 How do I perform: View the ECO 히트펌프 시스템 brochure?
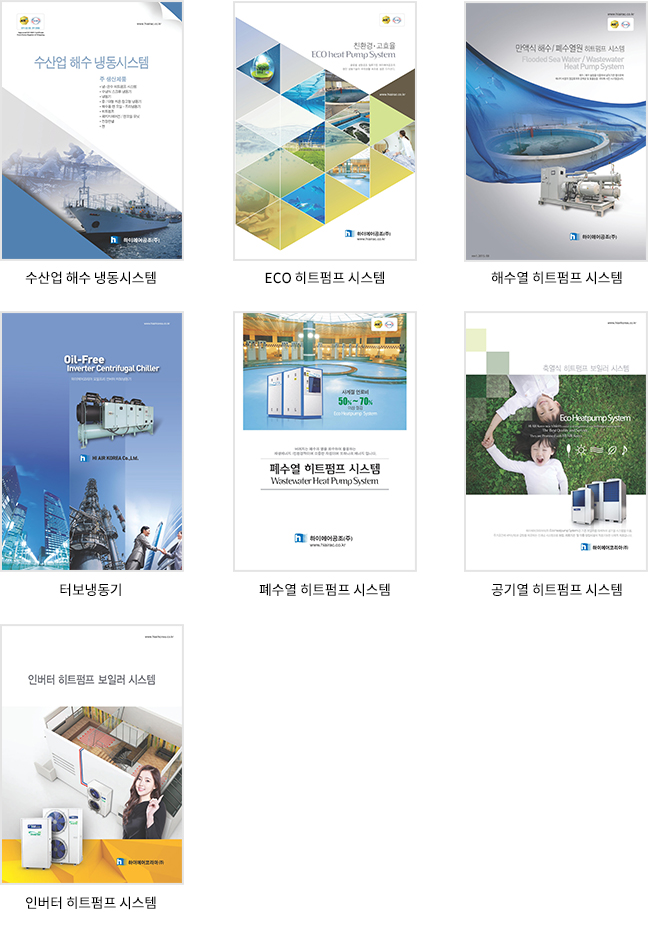tap(325, 131)
